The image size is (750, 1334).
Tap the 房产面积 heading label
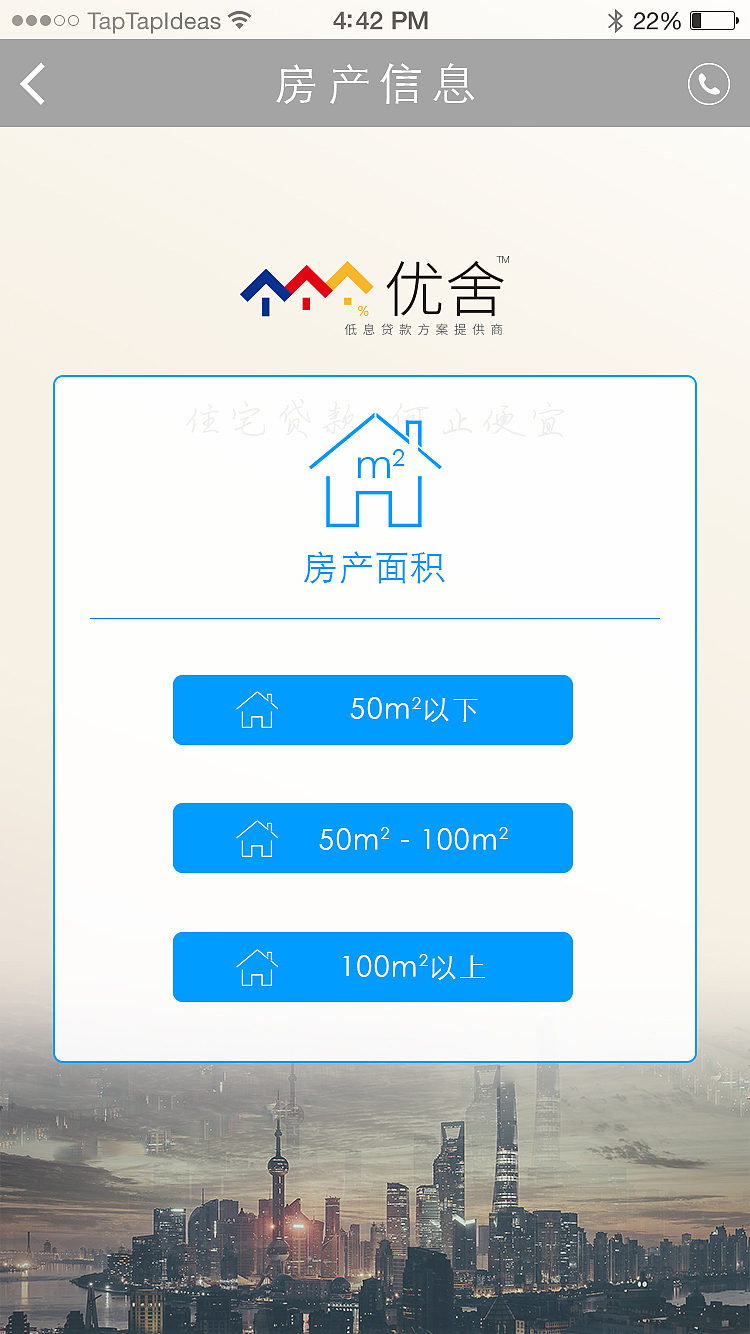coord(375,568)
